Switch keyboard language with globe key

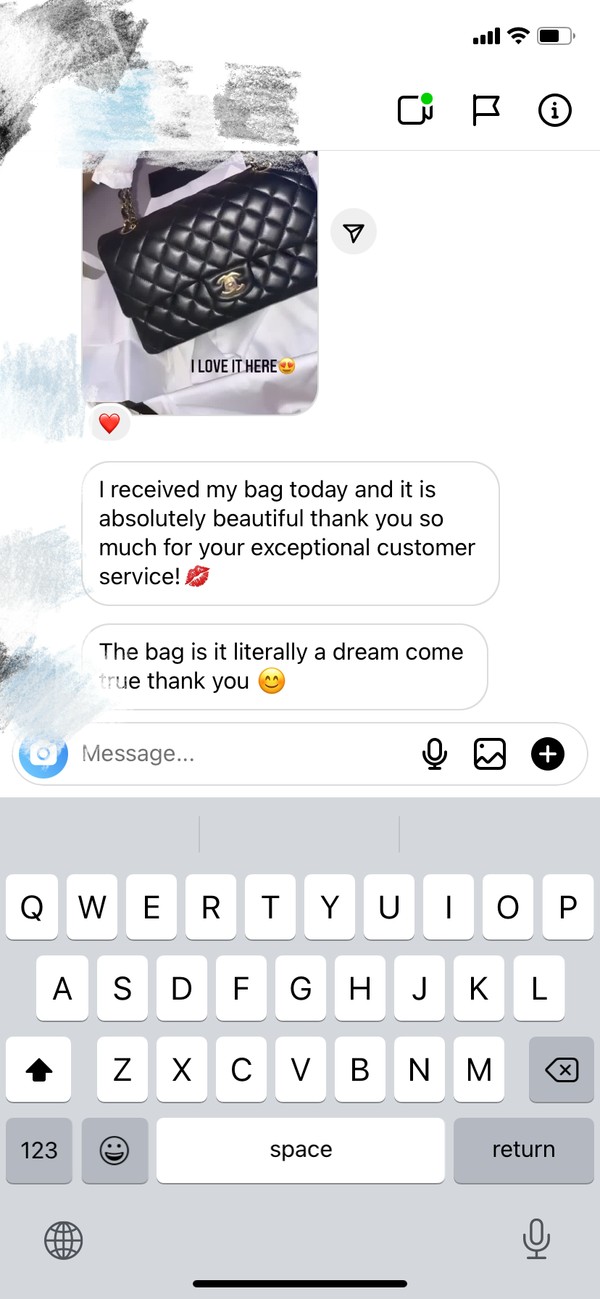coord(64,1241)
